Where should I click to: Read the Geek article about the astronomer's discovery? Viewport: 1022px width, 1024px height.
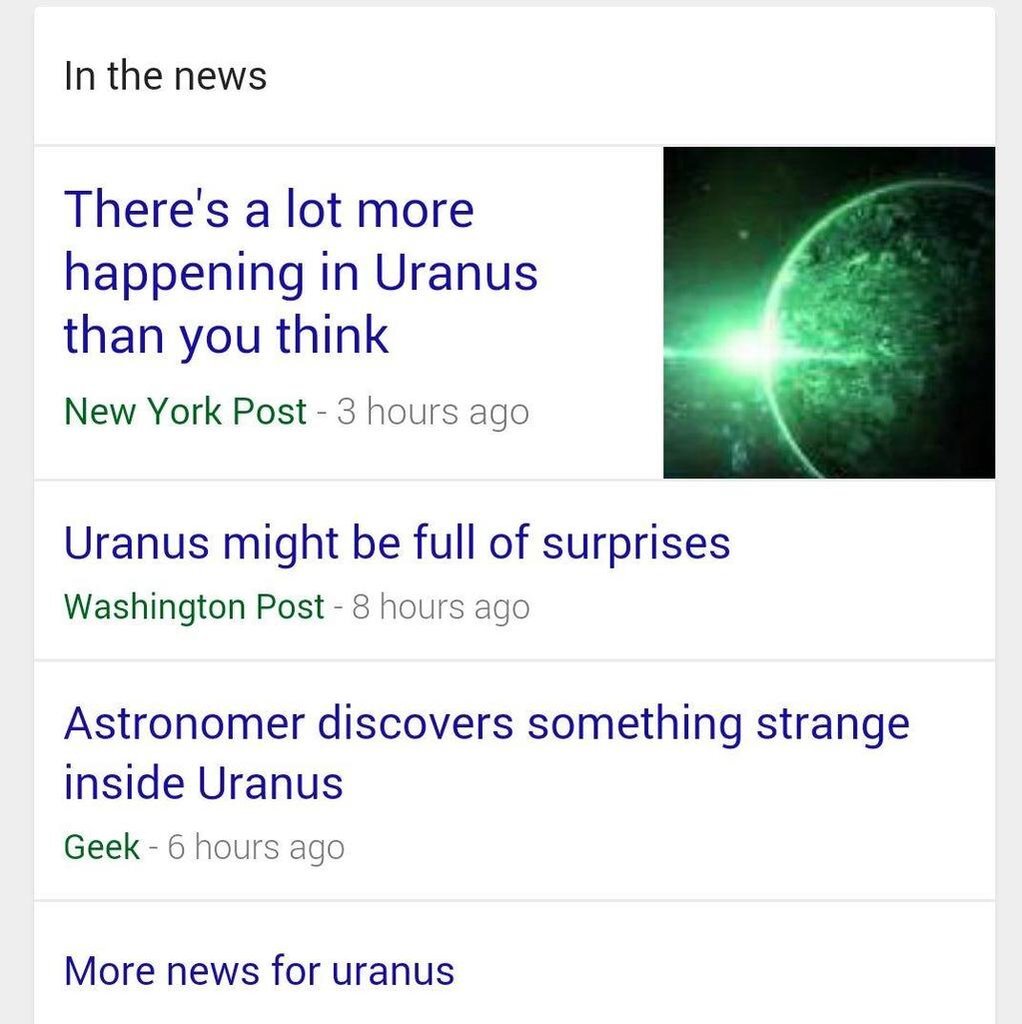pos(486,752)
